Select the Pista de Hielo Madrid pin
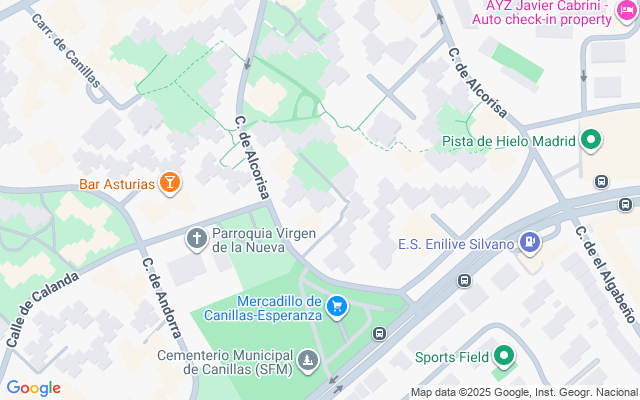Viewport: 640px width, 400px height. (x=590, y=141)
